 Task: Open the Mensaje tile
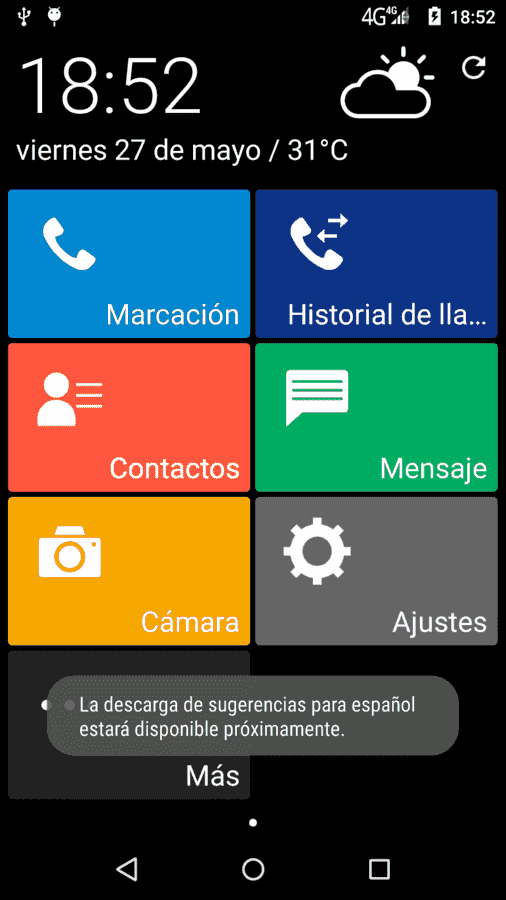tap(376, 417)
